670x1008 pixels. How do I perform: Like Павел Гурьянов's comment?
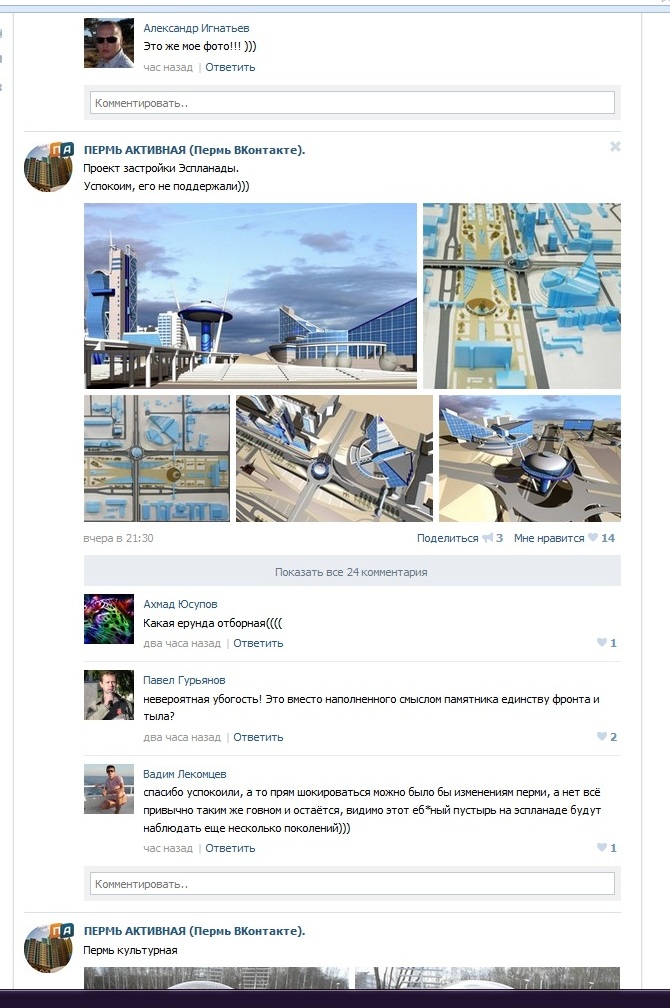tap(606, 737)
